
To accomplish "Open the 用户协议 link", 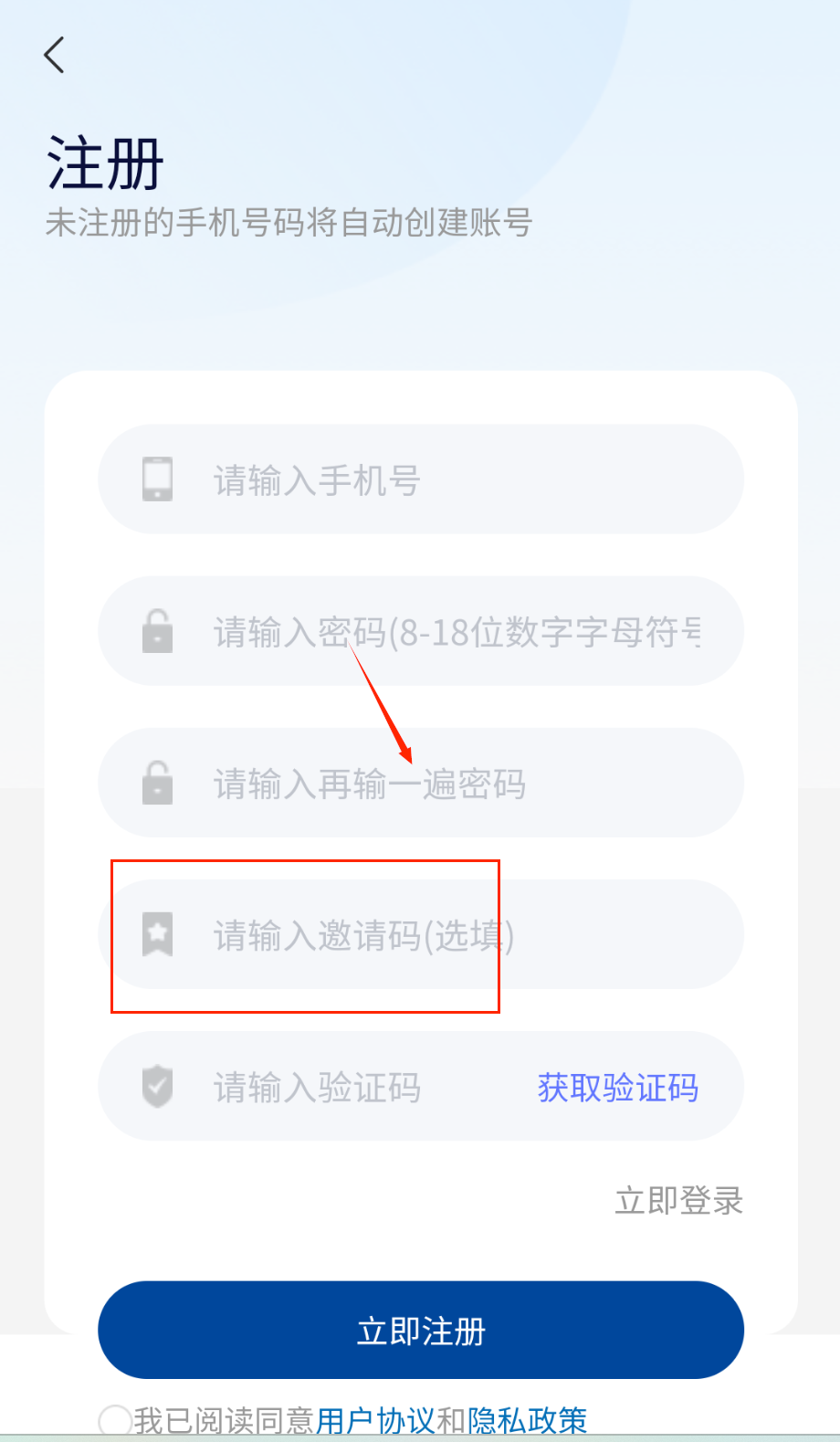I will [374, 1421].
